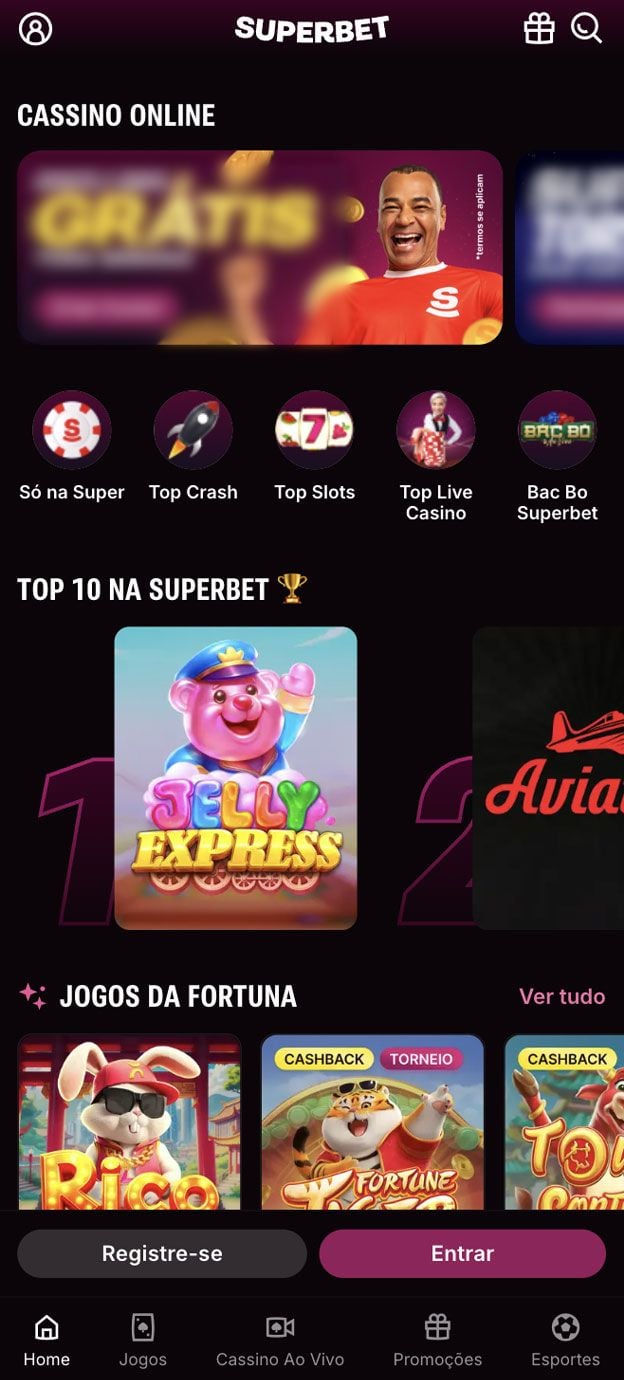The height and width of the screenshot is (1380, 624).
Task: Open the search icon
Action: tap(586, 28)
